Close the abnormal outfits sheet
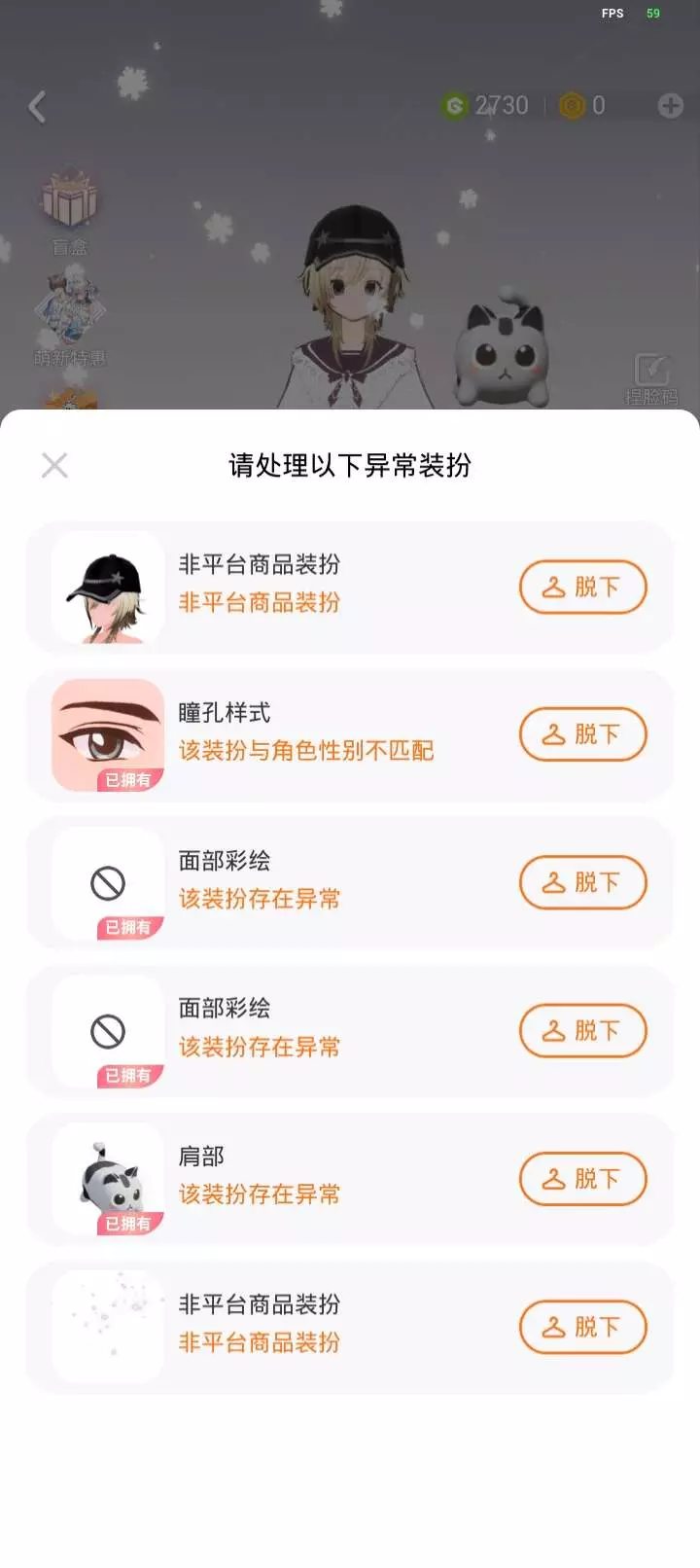Viewport: 700px width, 1568px height. (x=54, y=465)
